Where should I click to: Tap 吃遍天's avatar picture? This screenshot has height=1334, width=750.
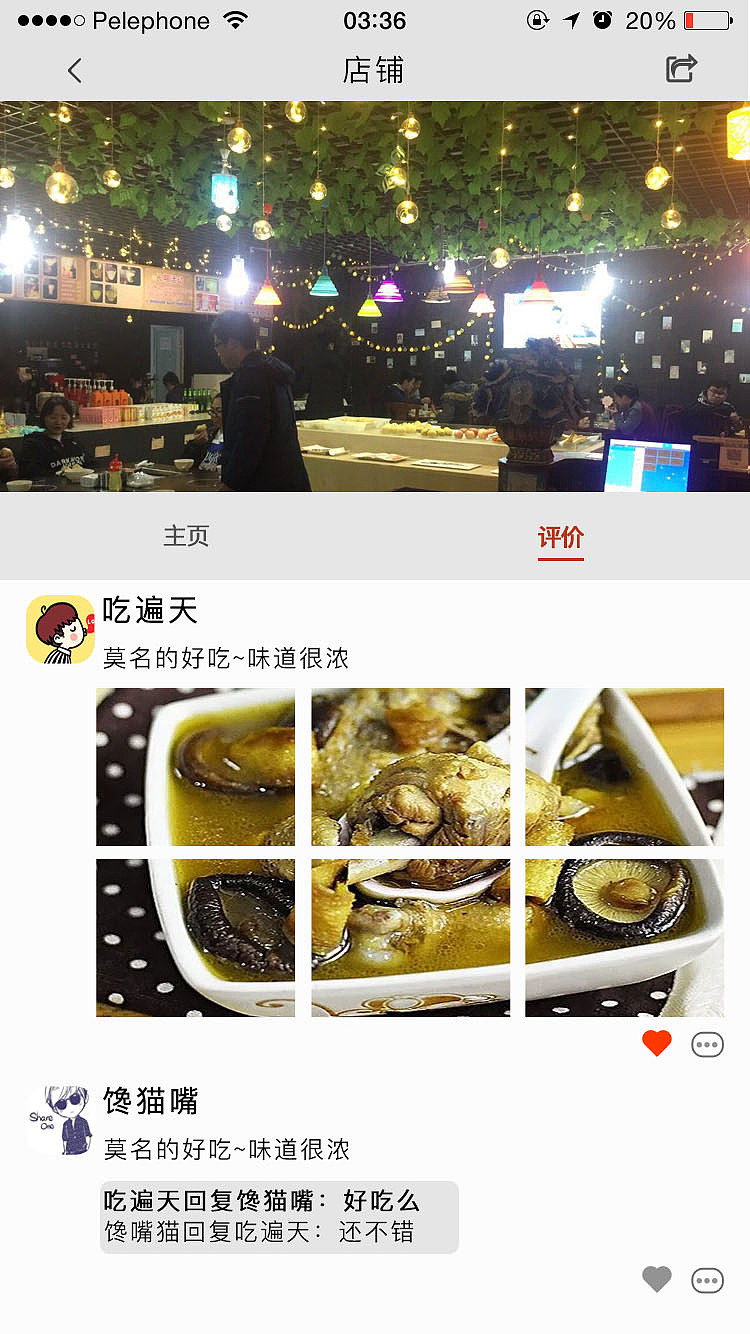[59, 630]
